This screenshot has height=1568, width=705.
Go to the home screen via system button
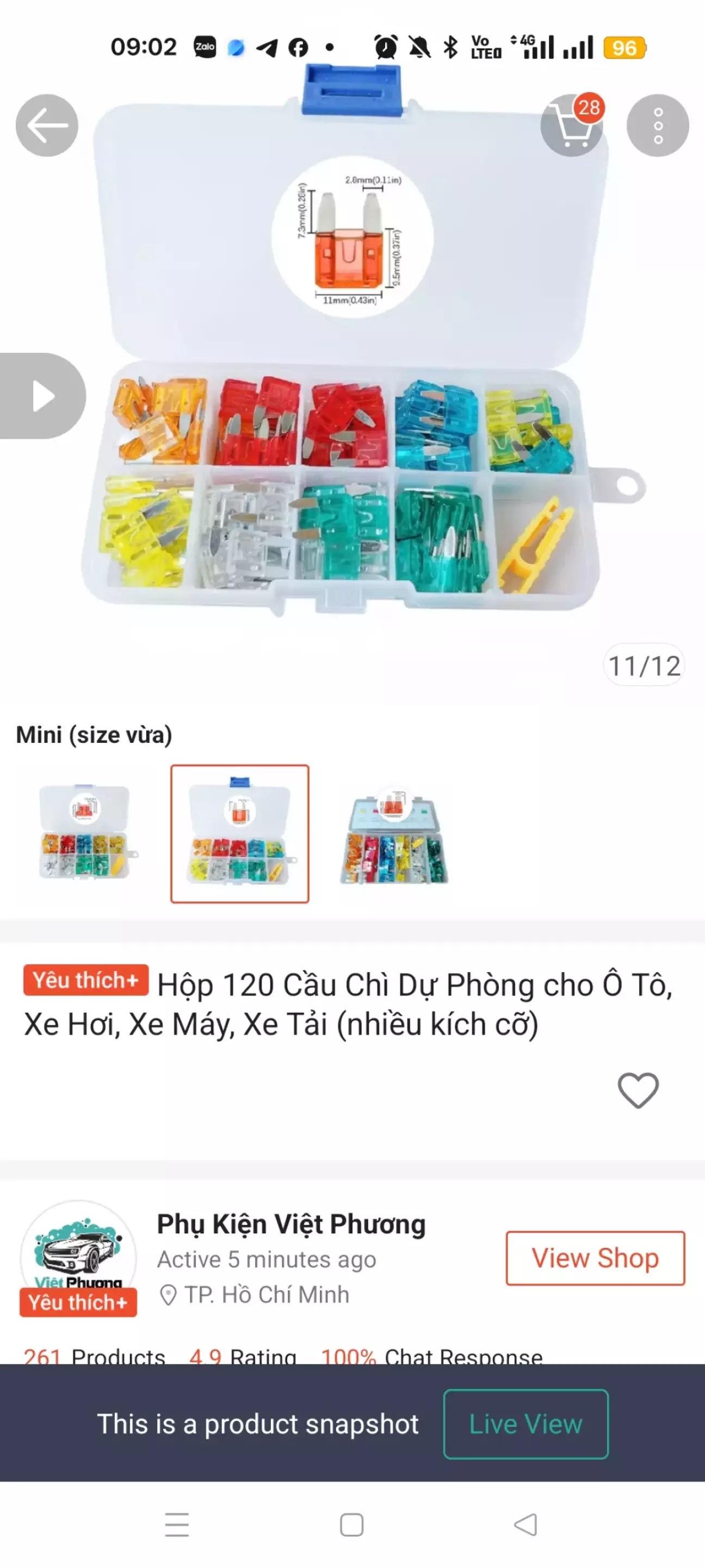[351, 1525]
